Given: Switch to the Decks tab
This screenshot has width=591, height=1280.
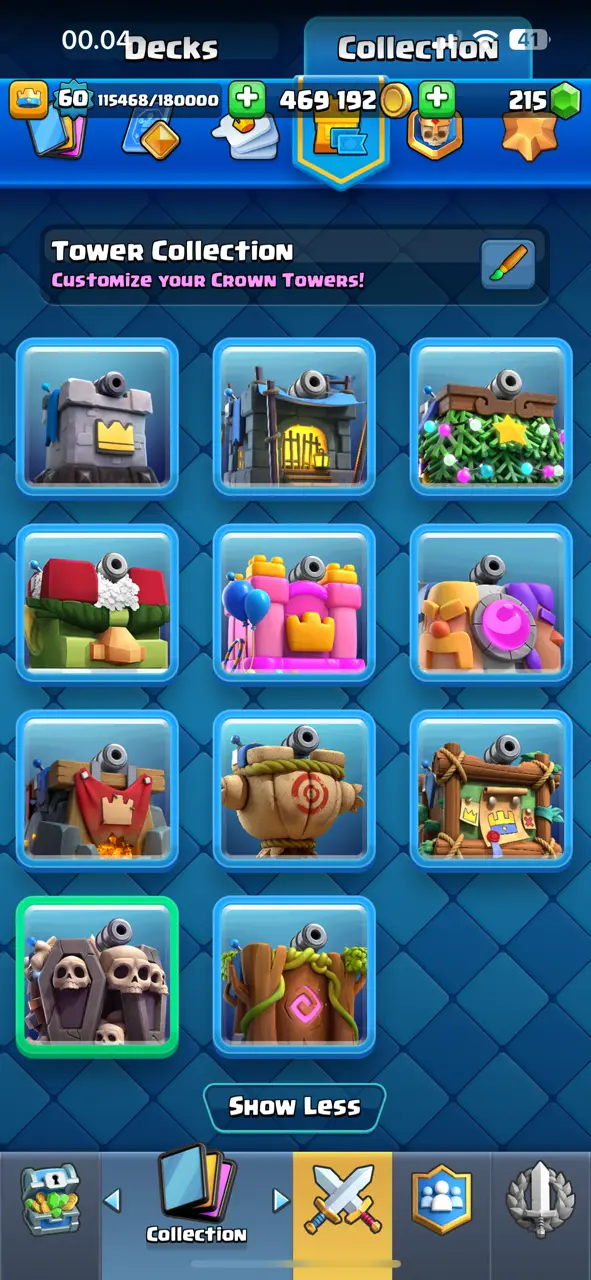Looking at the screenshot, I should [x=171, y=47].
